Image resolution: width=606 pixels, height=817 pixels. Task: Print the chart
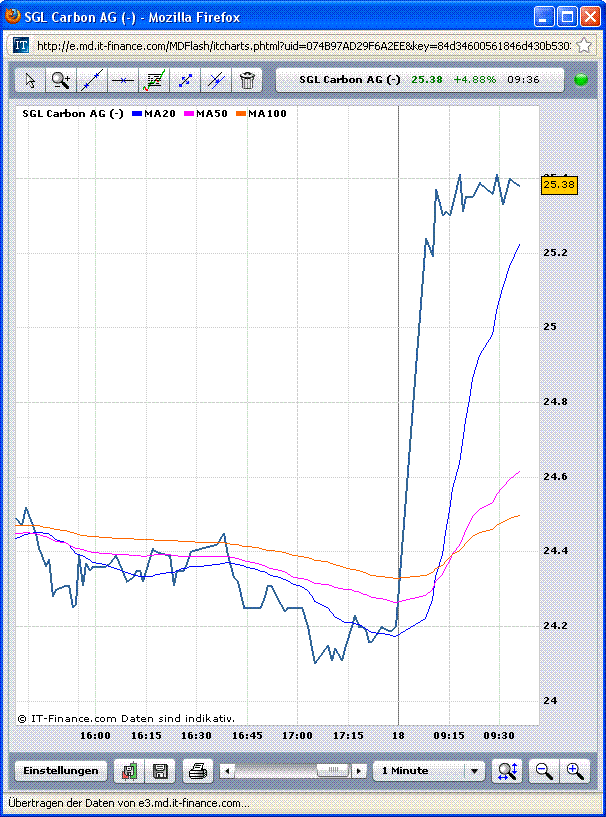(x=197, y=771)
